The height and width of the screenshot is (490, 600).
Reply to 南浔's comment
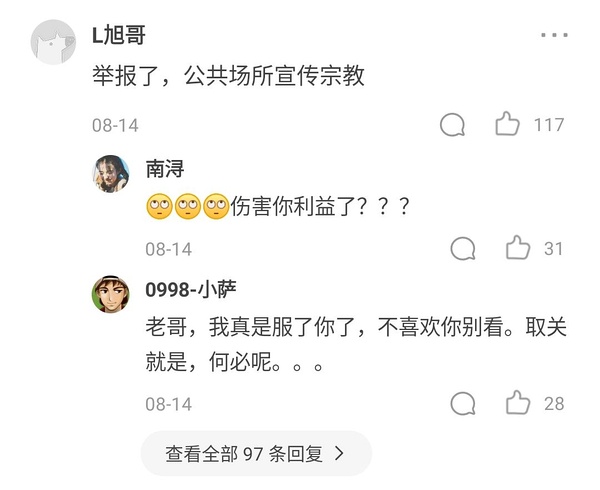point(462,248)
